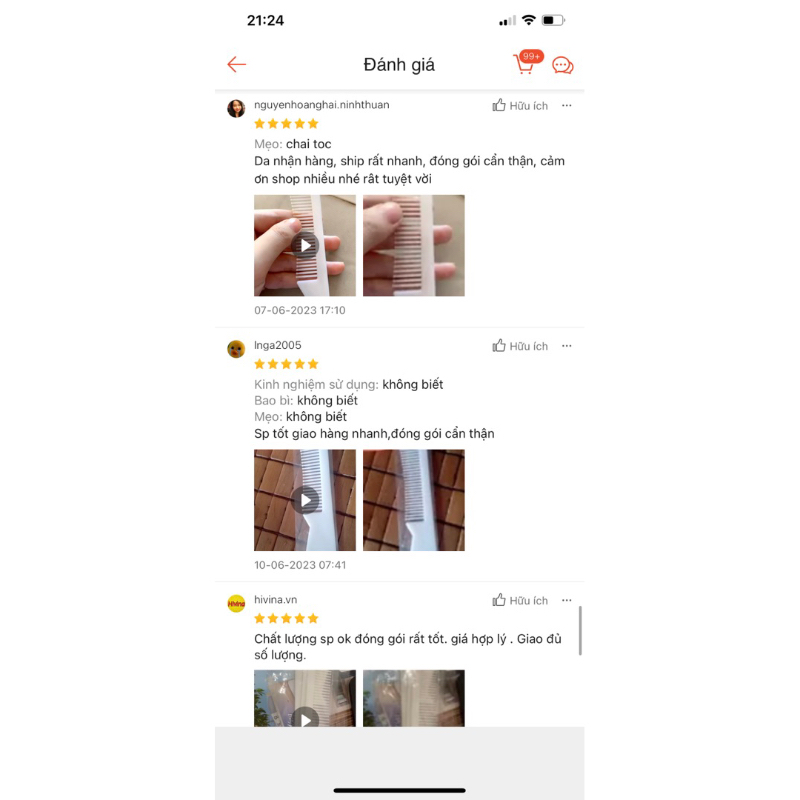
Task: Play the video in nguyenhoanghai.ninhthuan's review
Action: pyautogui.click(x=305, y=245)
